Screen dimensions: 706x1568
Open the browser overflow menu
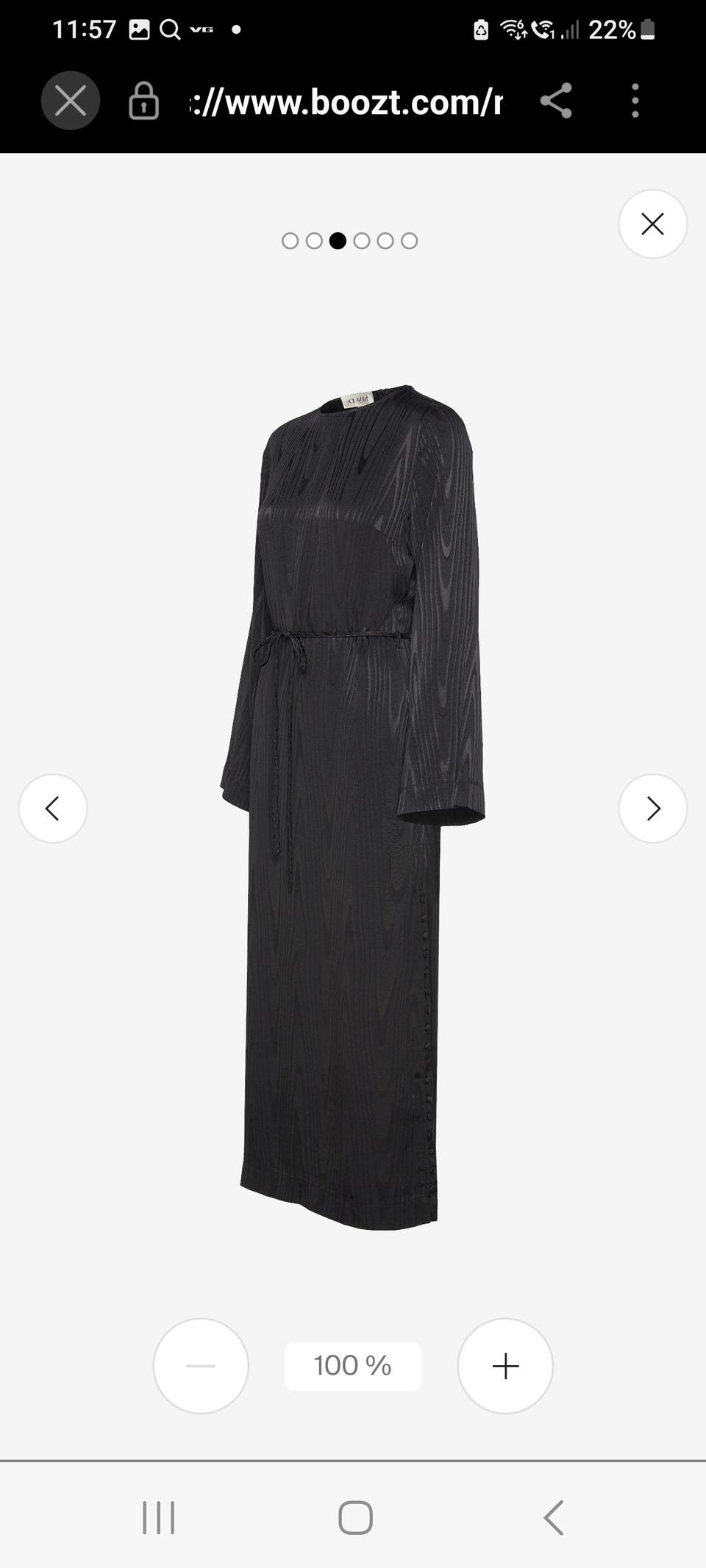[x=635, y=101]
